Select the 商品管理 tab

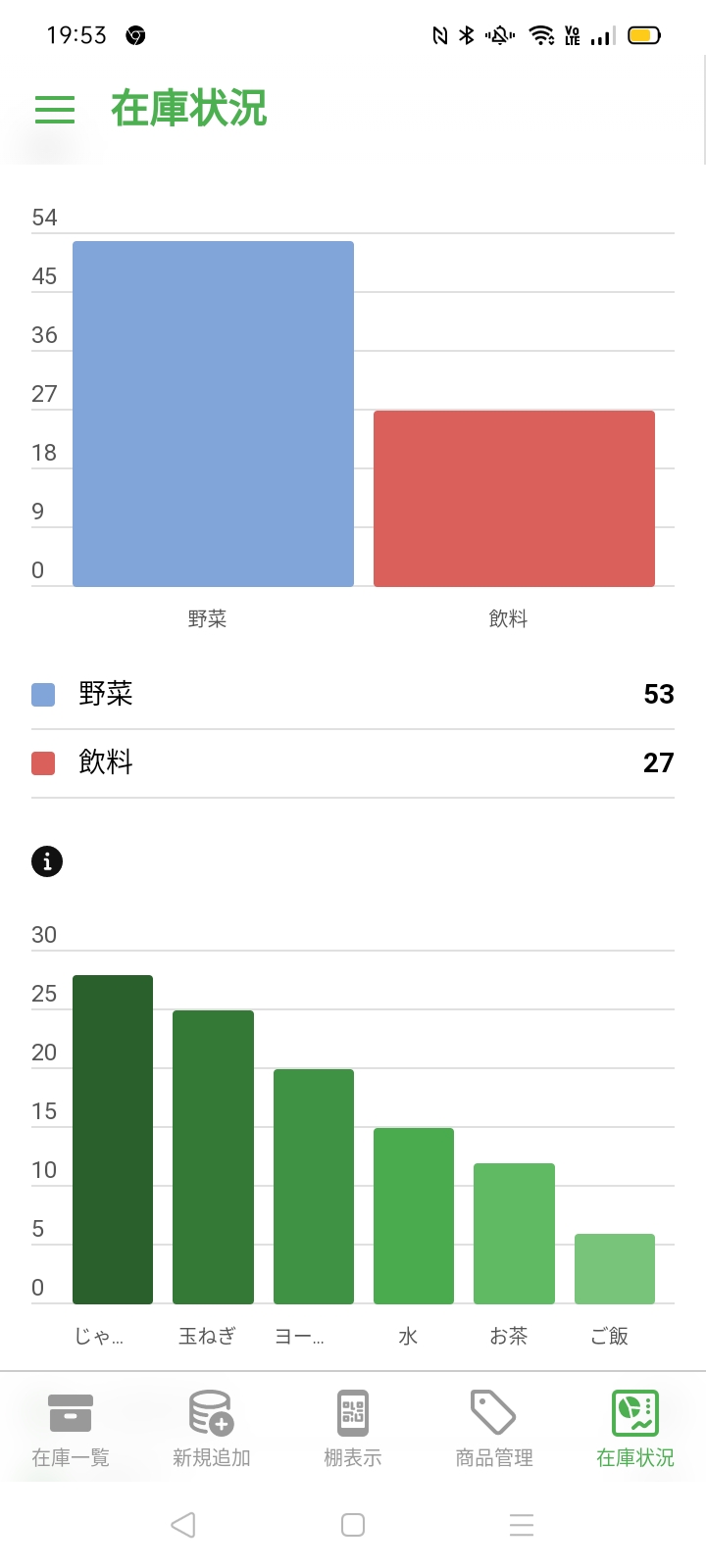pyautogui.click(x=494, y=1427)
